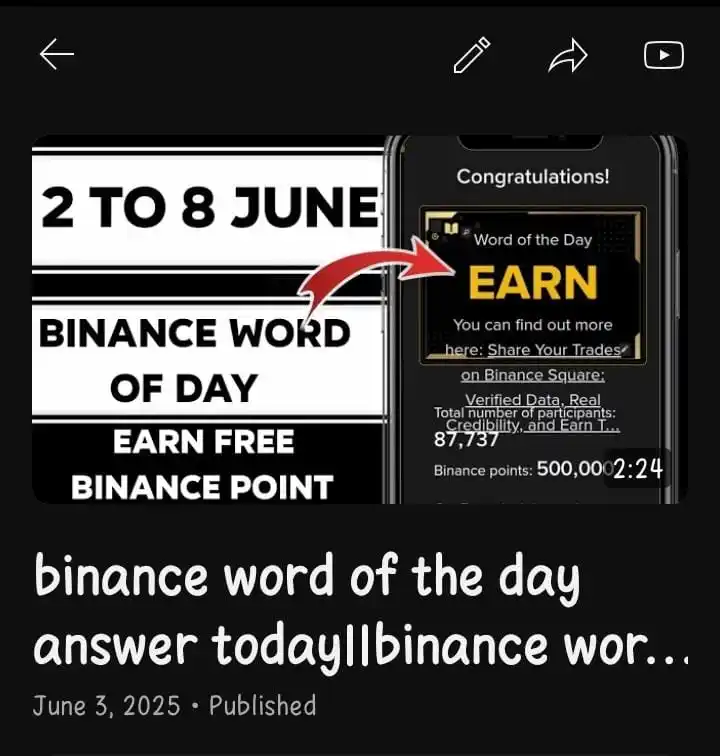Go back using the arrow icon
The width and height of the screenshot is (720, 756).
57,55
